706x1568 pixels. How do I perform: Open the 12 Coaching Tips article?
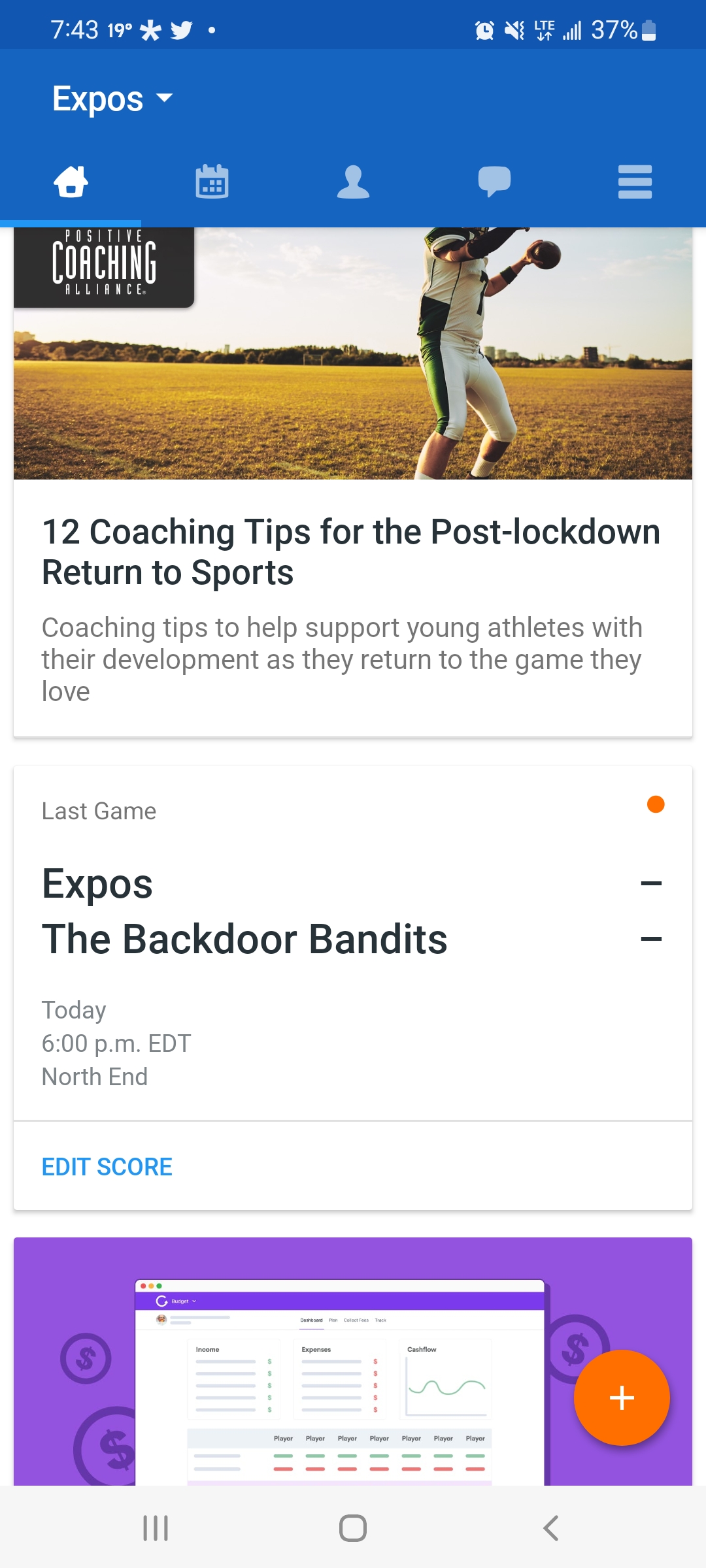click(352, 551)
